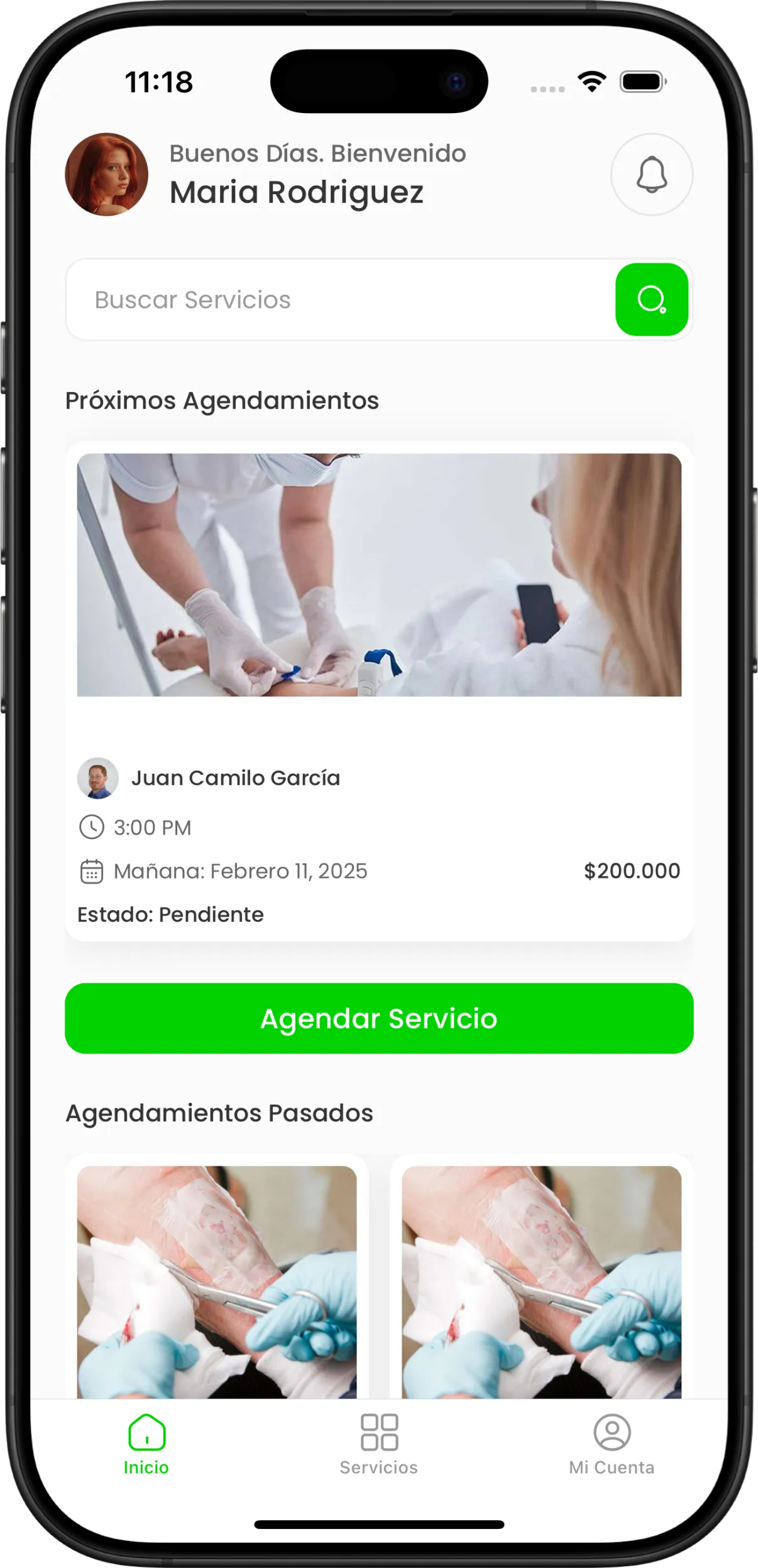The image size is (758, 1568).
Task: Tap the appointment price $200.000
Action: (x=631, y=870)
